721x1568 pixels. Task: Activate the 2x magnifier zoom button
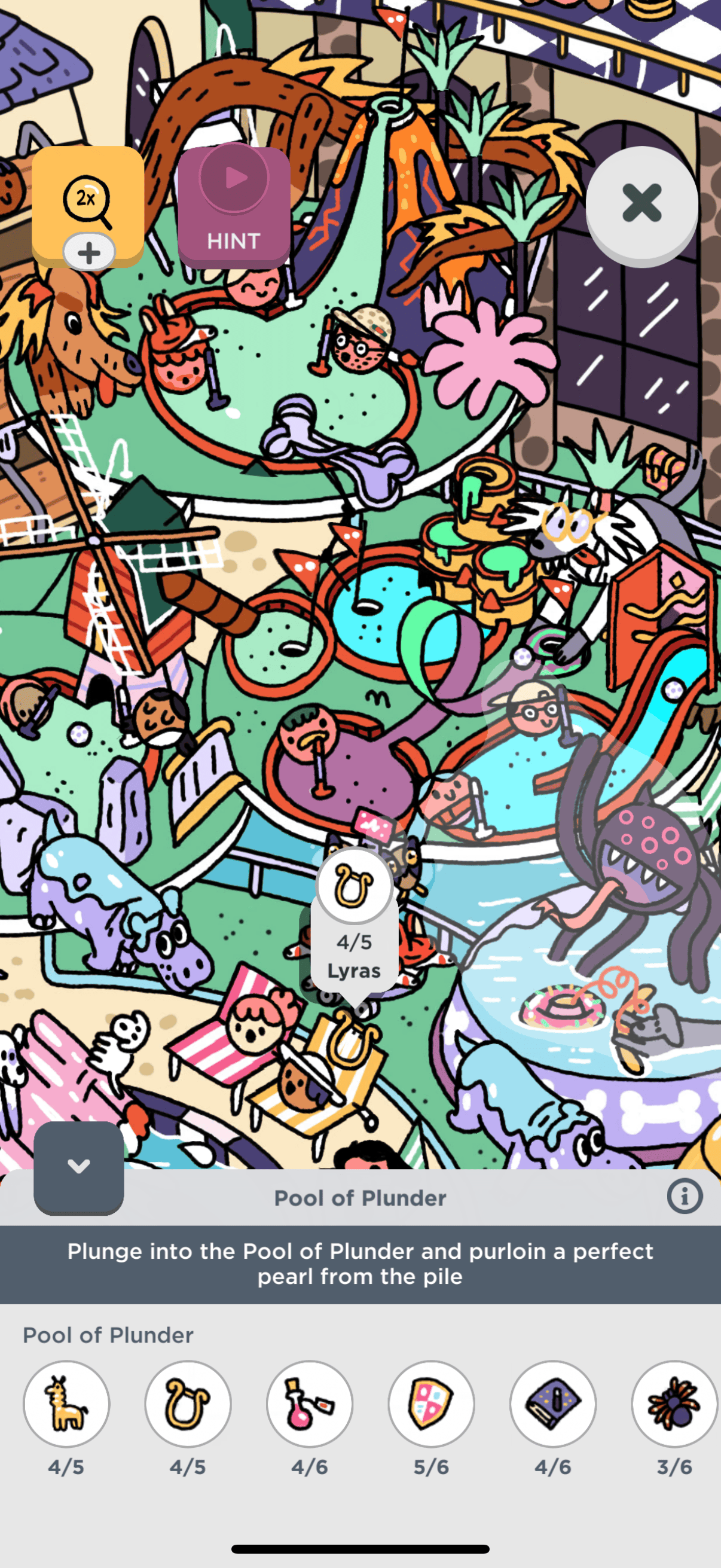coord(87,199)
